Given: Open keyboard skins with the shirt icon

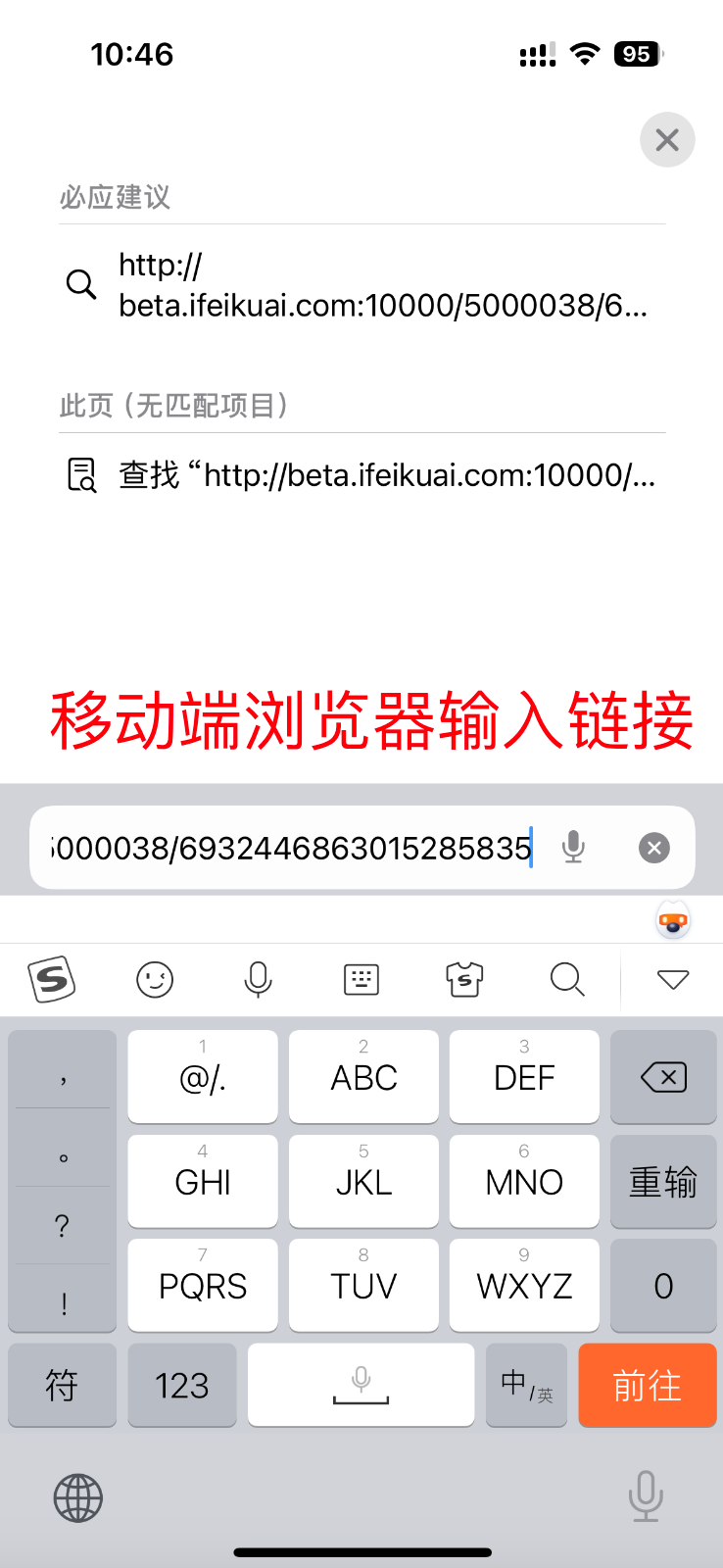Looking at the screenshot, I should pyautogui.click(x=464, y=979).
